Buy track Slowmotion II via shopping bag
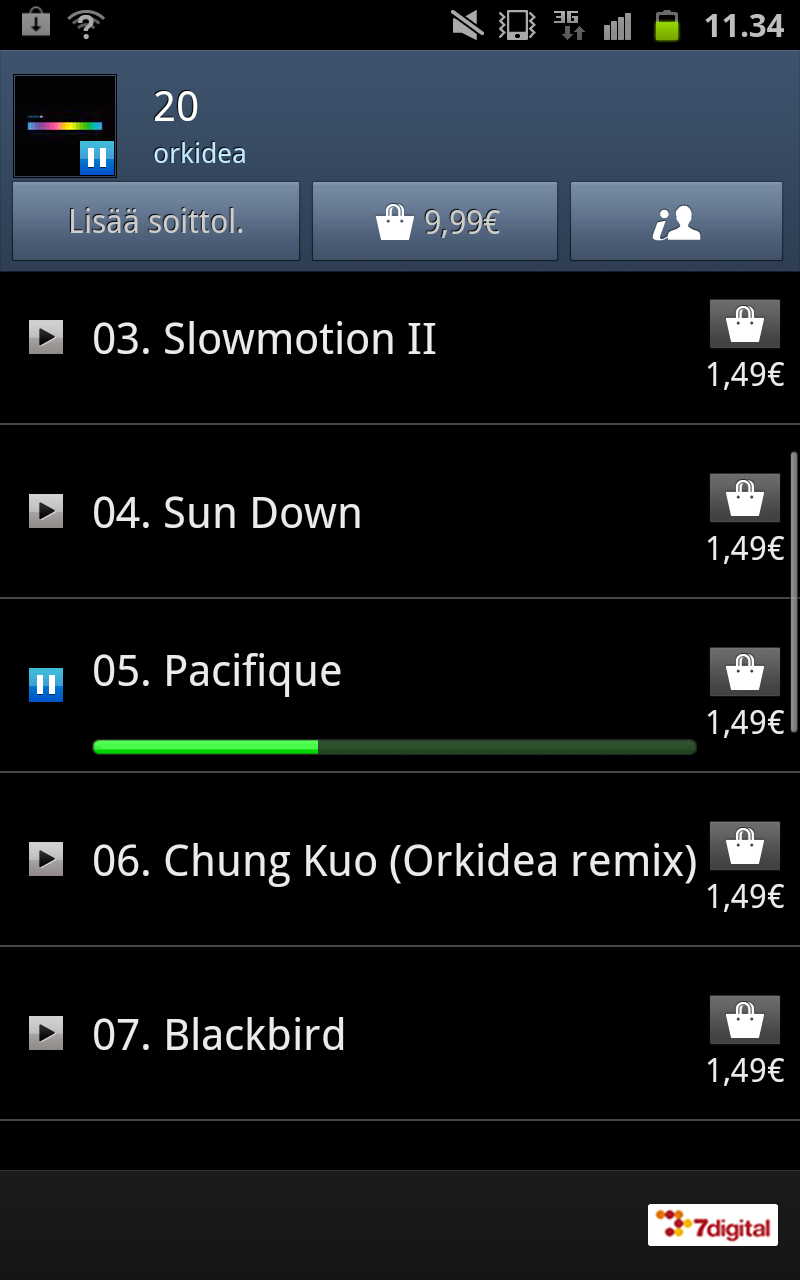This screenshot has width=800, height=1280. click(x=745, y=325)
